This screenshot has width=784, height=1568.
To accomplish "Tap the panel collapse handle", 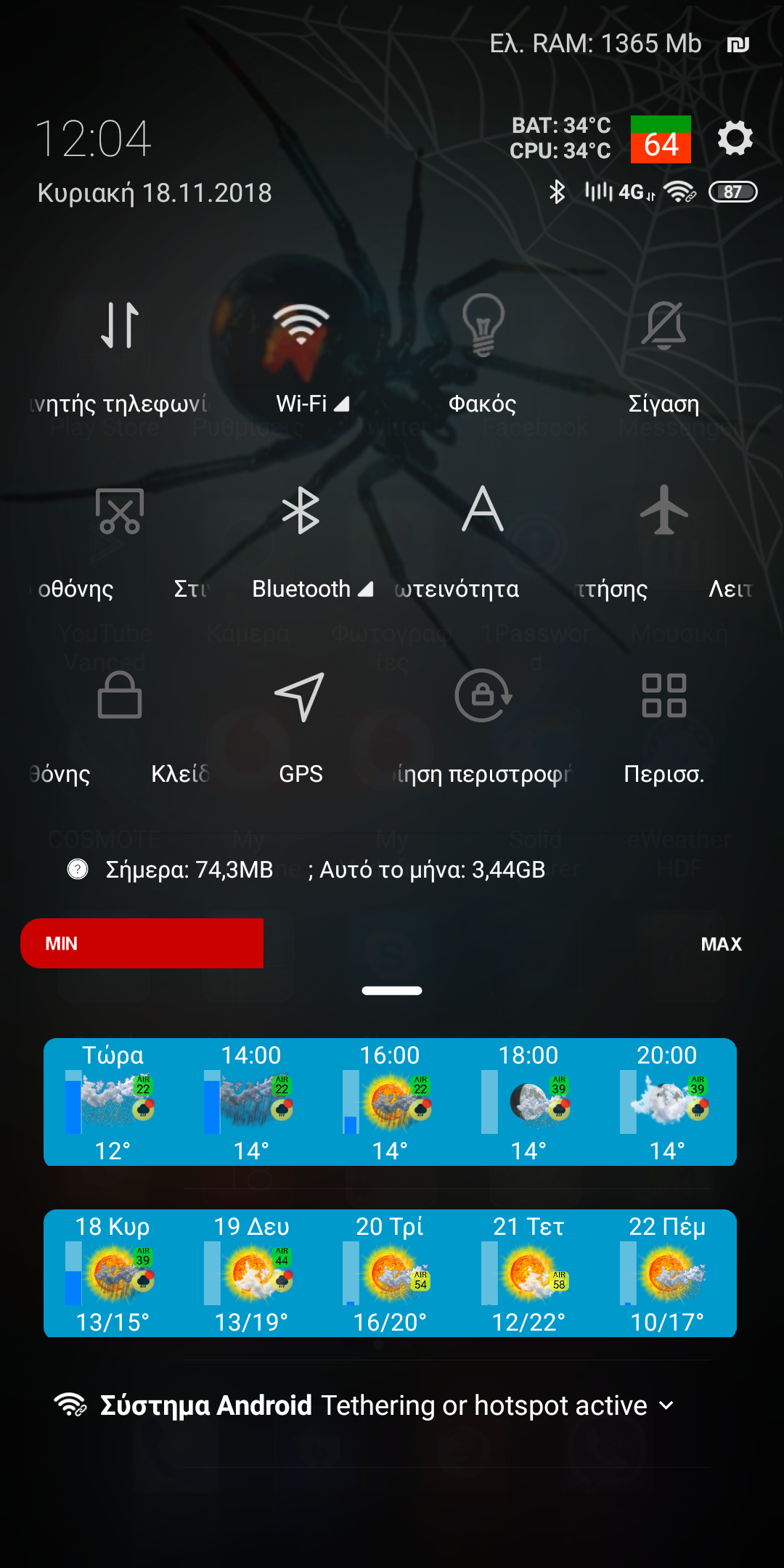I will tap(392, 991).
